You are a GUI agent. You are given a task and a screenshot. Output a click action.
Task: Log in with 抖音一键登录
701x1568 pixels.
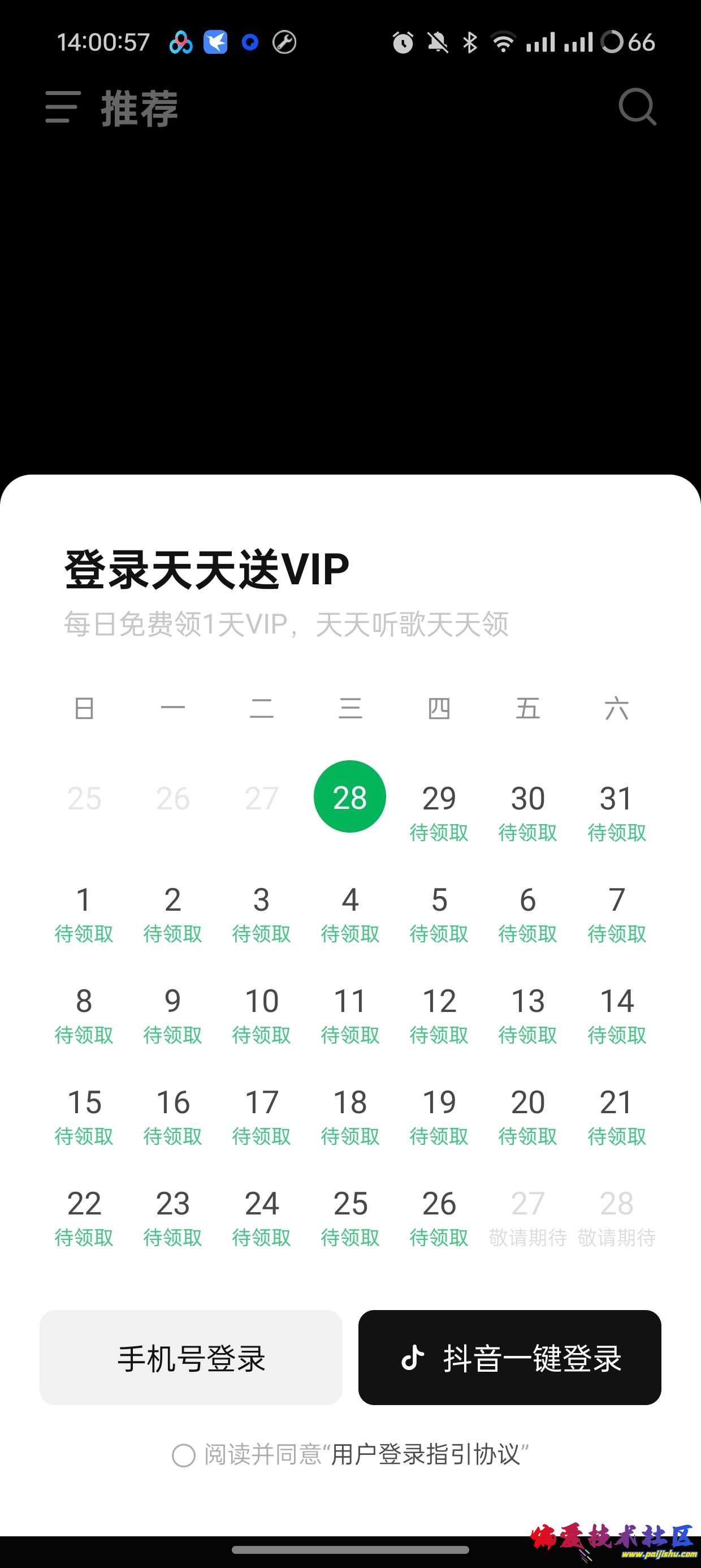(x=509, y=1358)
